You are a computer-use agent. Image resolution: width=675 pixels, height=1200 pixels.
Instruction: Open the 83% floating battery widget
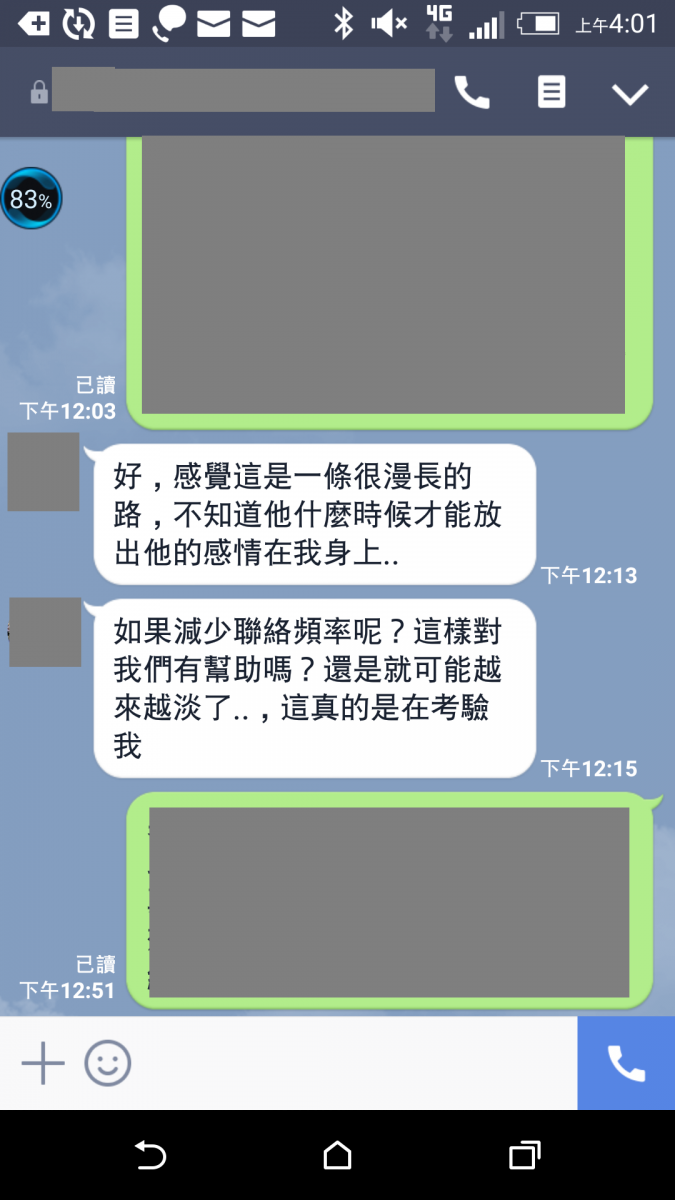pos(31,199)
